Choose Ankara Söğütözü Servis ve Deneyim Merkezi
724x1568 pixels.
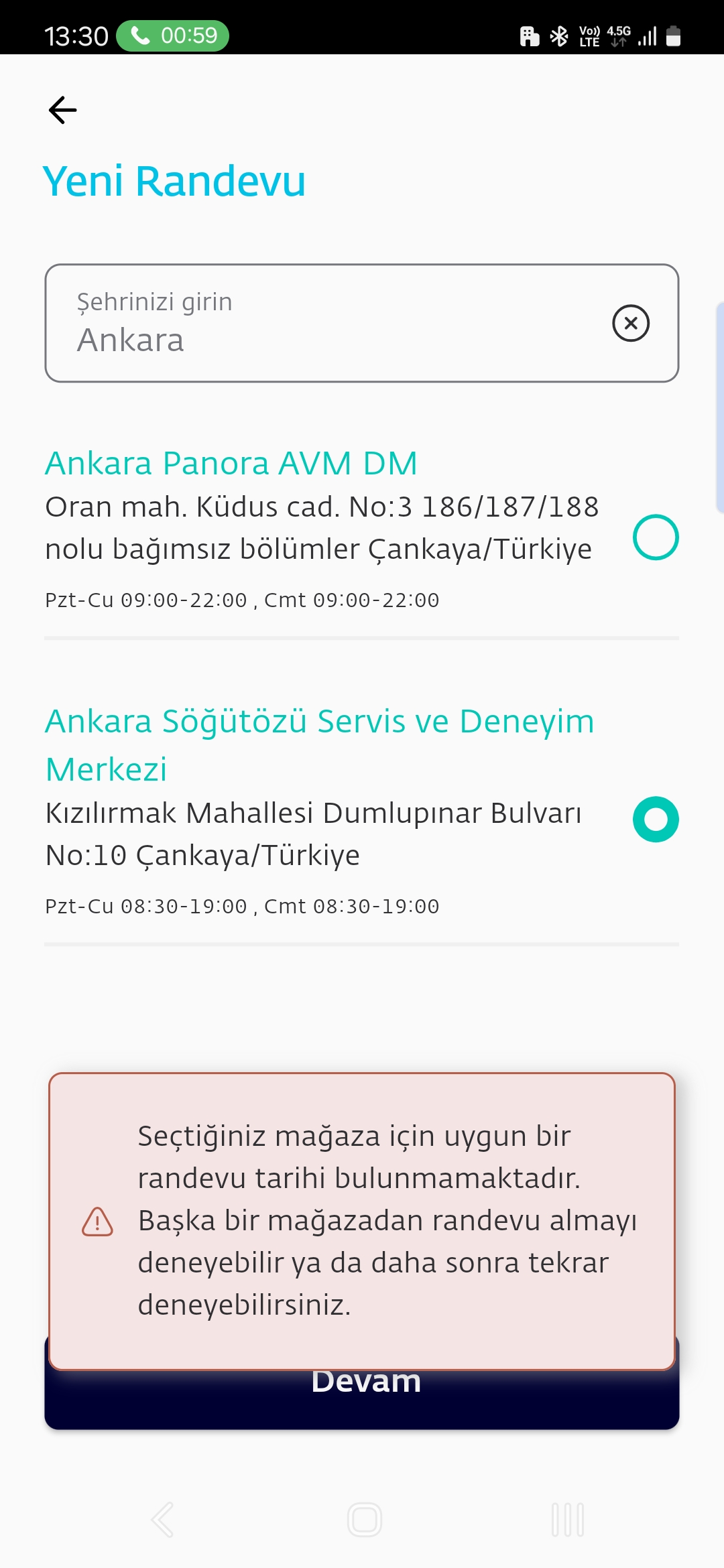(656, 820)
